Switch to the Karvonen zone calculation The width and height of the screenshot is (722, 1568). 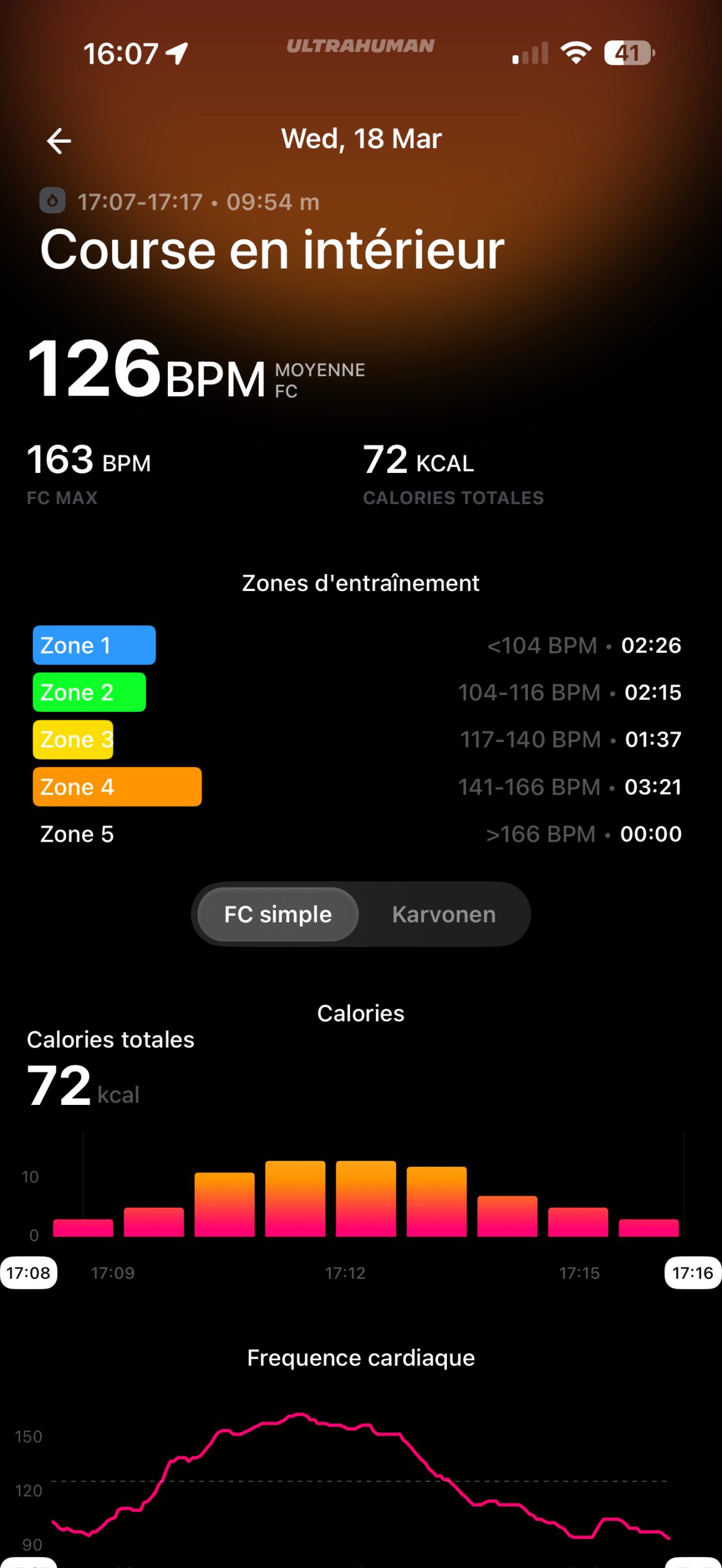444,914
